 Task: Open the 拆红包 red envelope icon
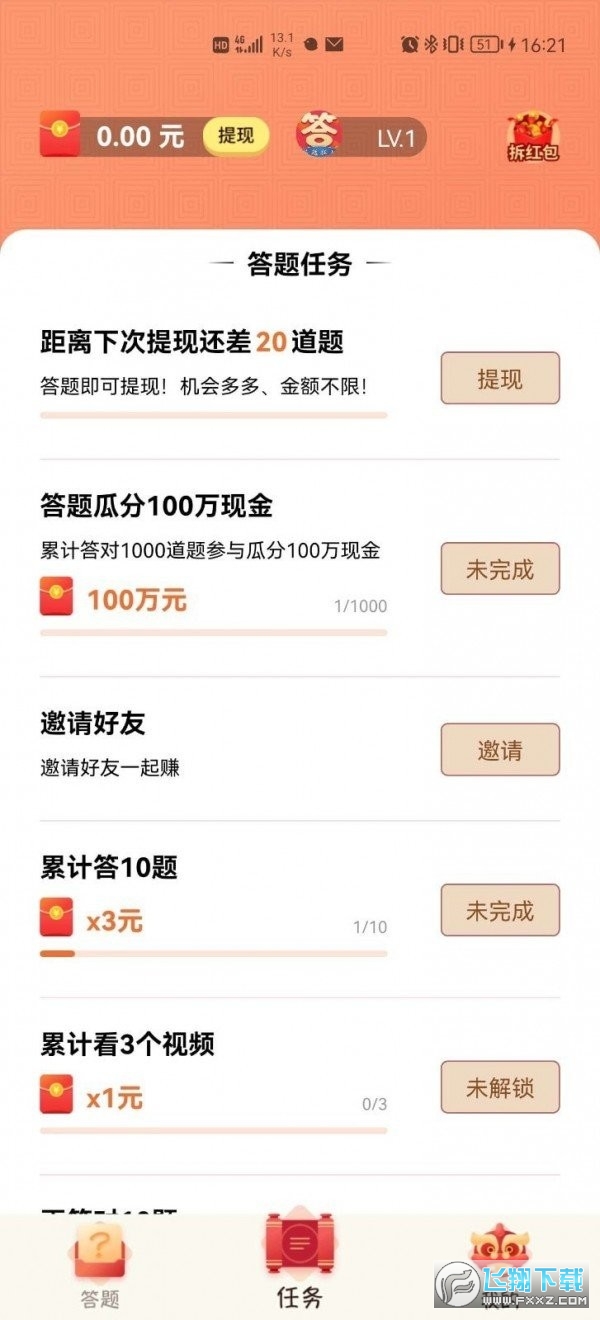click(532, 138)
